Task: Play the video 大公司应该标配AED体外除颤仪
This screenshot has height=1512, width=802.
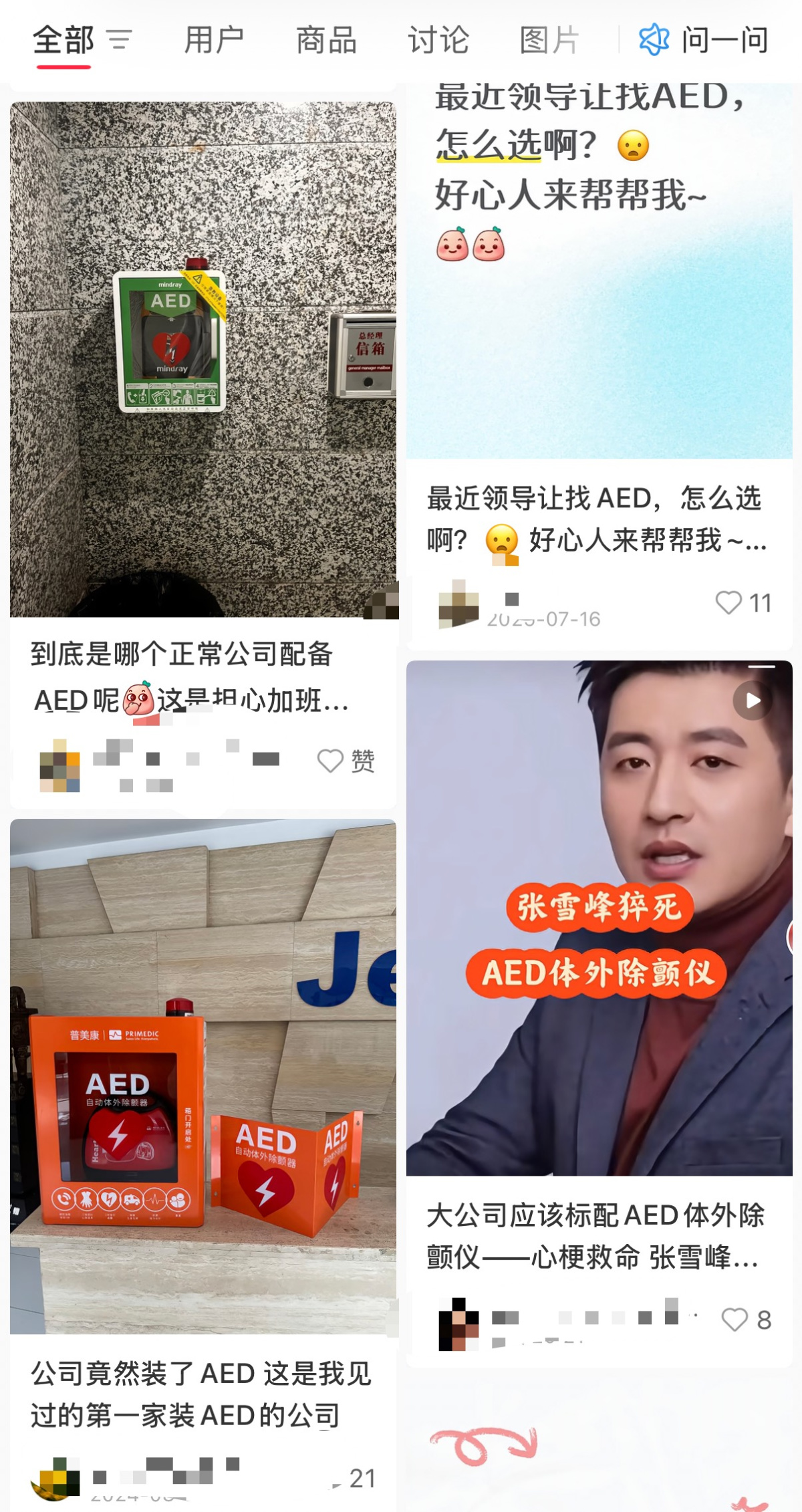Action: point(599,917)
